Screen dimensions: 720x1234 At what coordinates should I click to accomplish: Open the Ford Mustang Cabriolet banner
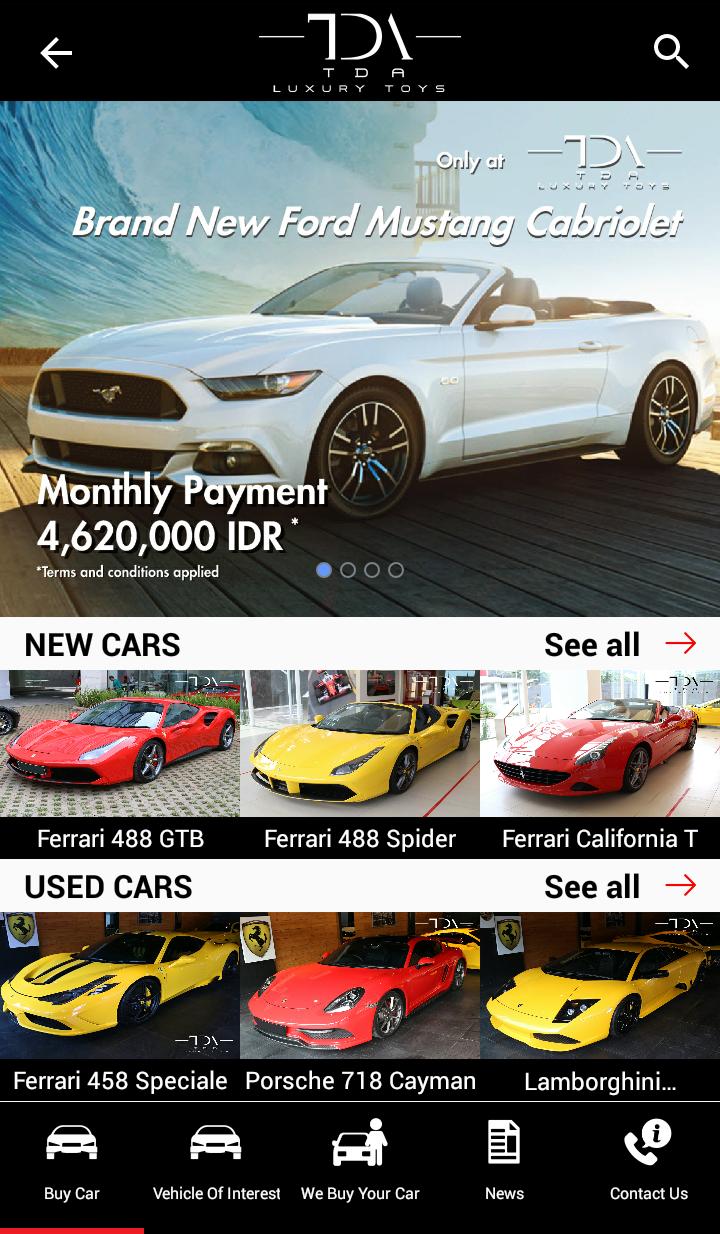tap(360, 360)
